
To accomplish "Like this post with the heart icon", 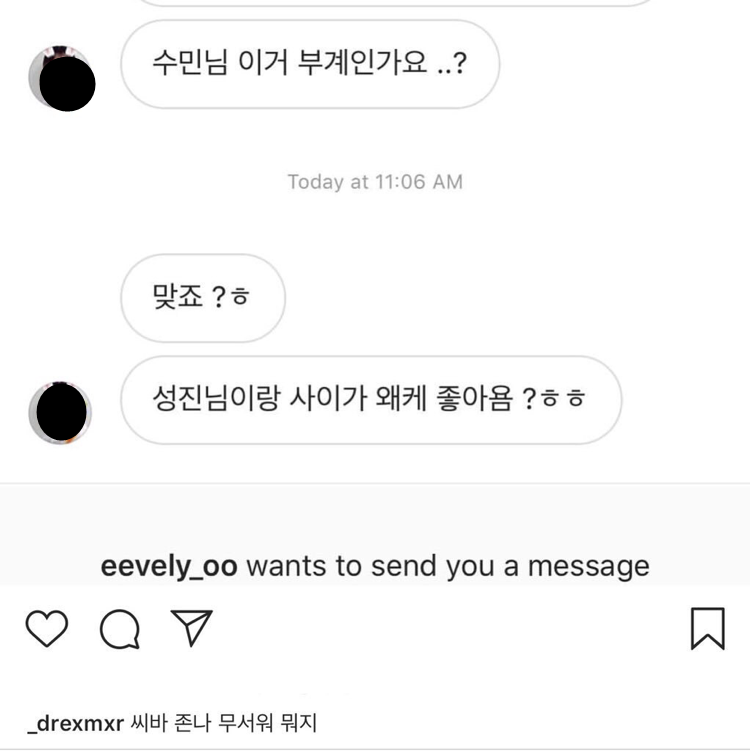I will click(x=46, y=628).
